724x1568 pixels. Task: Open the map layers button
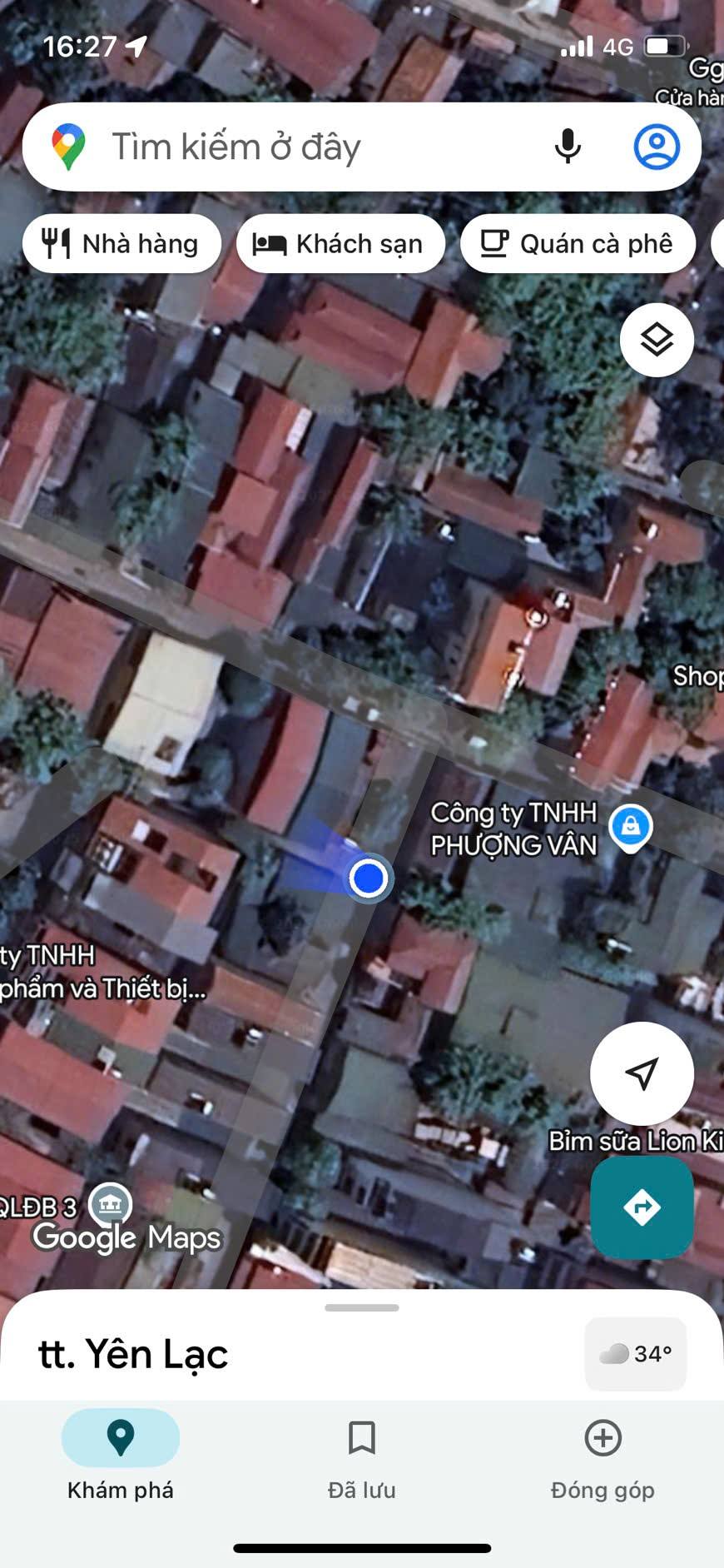657,340
